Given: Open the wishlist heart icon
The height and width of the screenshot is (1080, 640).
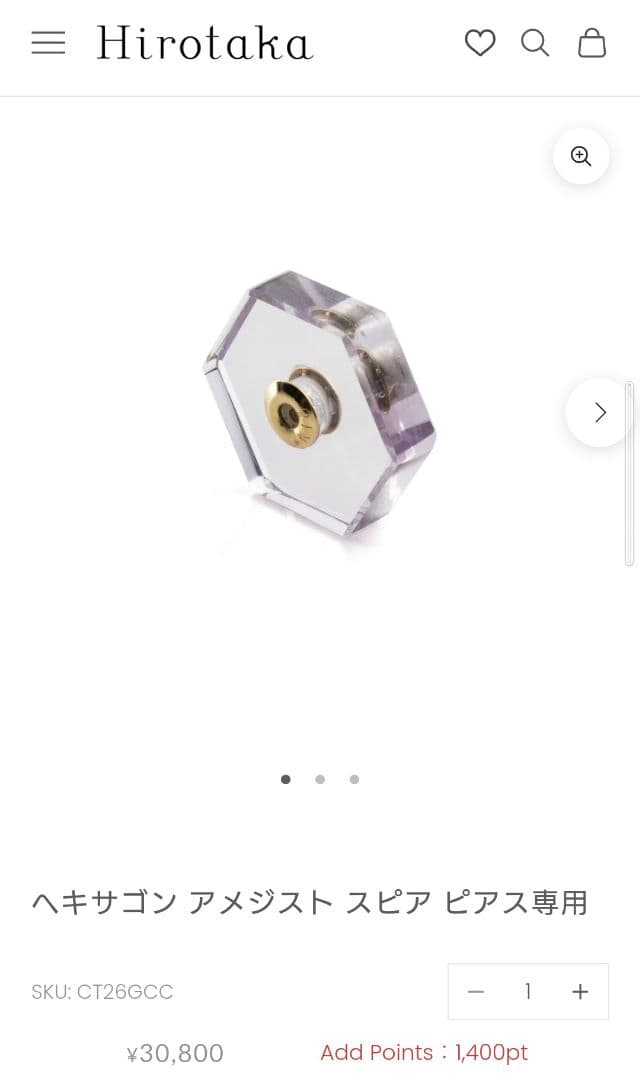Looking at the screenshot, I should coord(480,43).
